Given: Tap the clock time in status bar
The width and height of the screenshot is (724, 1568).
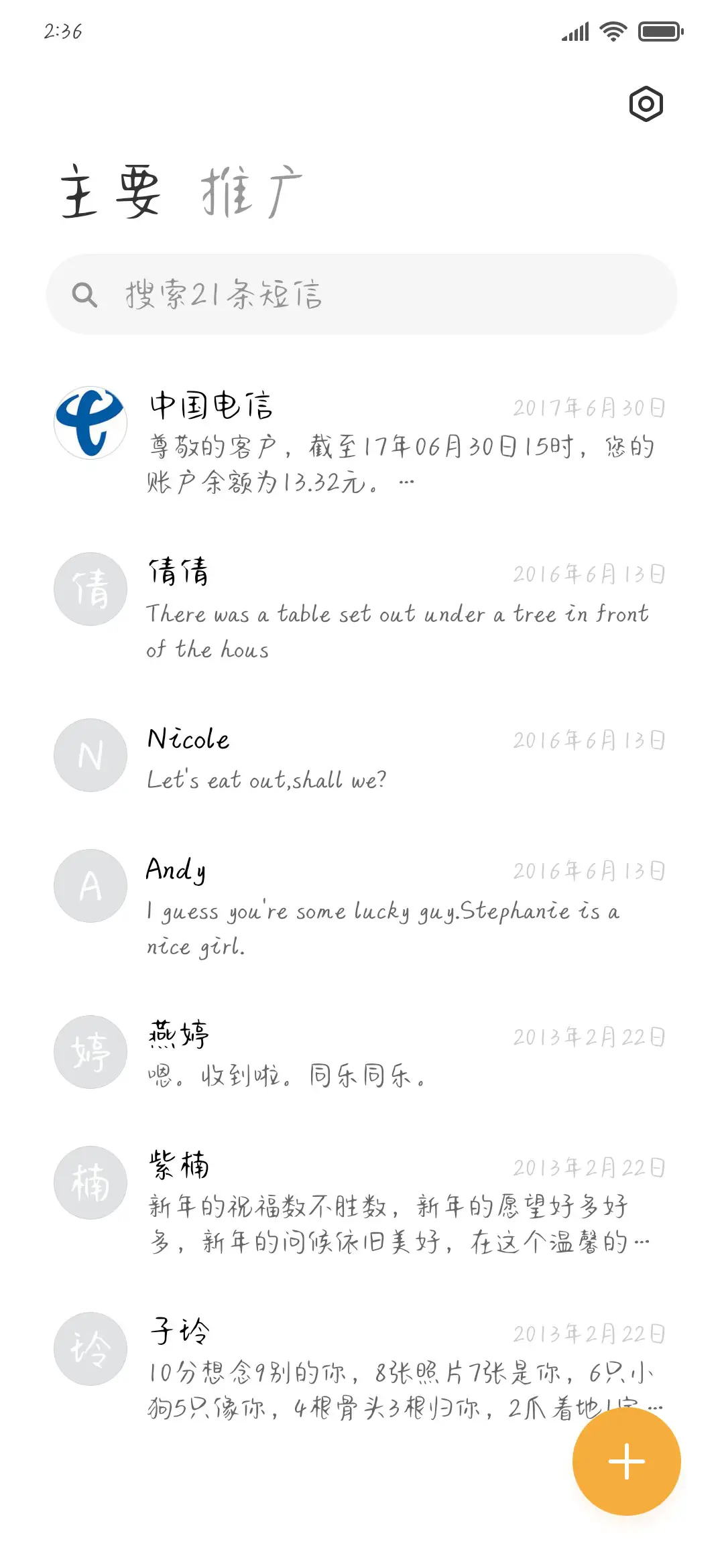Looking at the screenshot, I should click(62, 31).
